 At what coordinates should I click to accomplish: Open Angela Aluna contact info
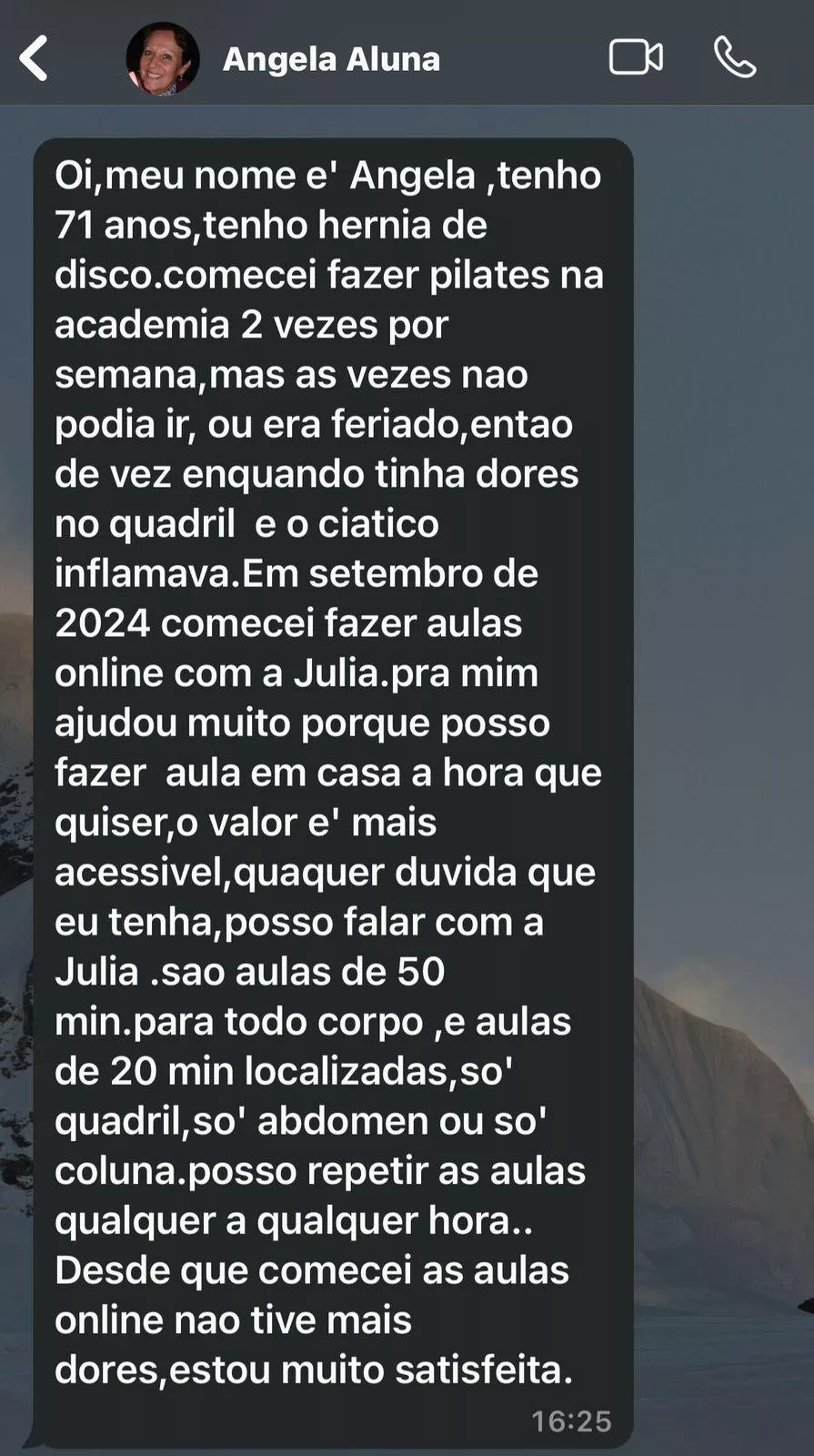[331, 59]
